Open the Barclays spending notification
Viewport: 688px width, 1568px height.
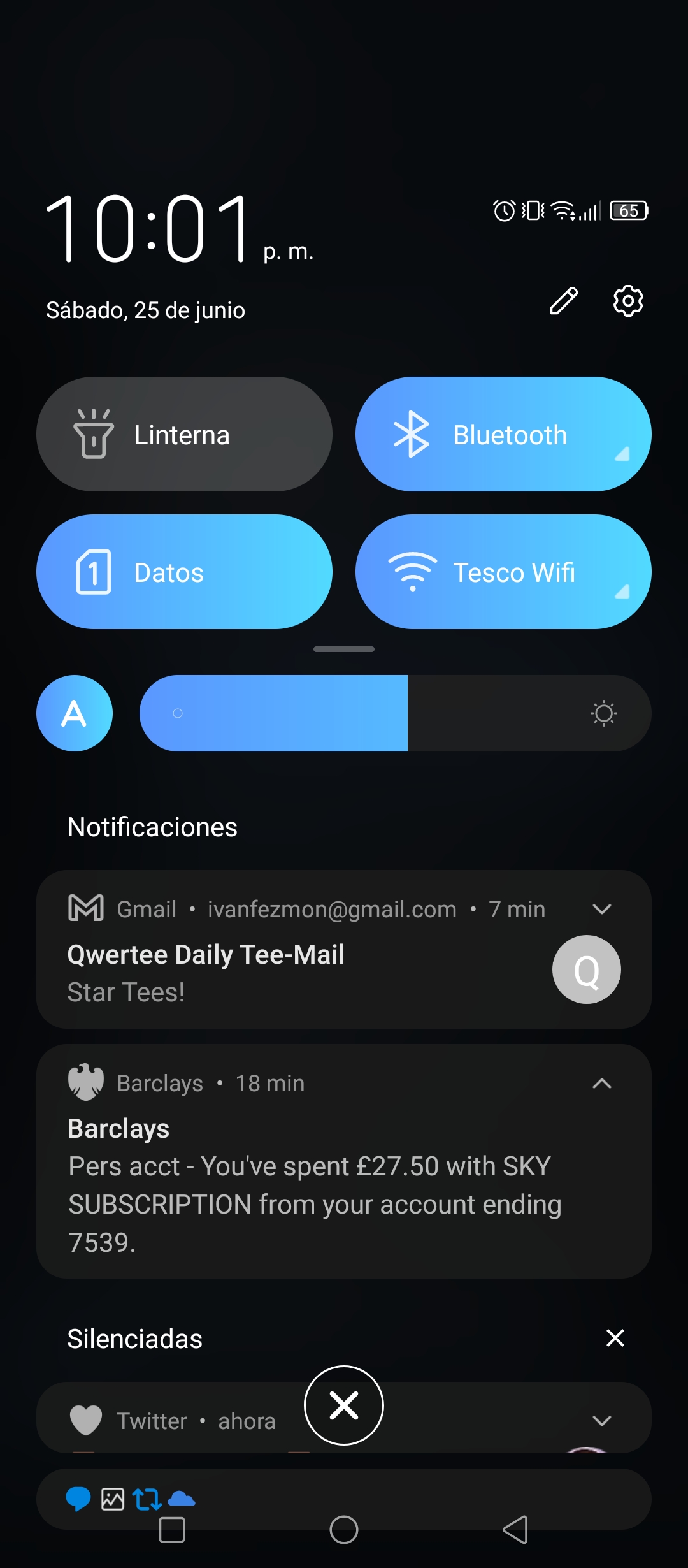tap(344, 1161)
